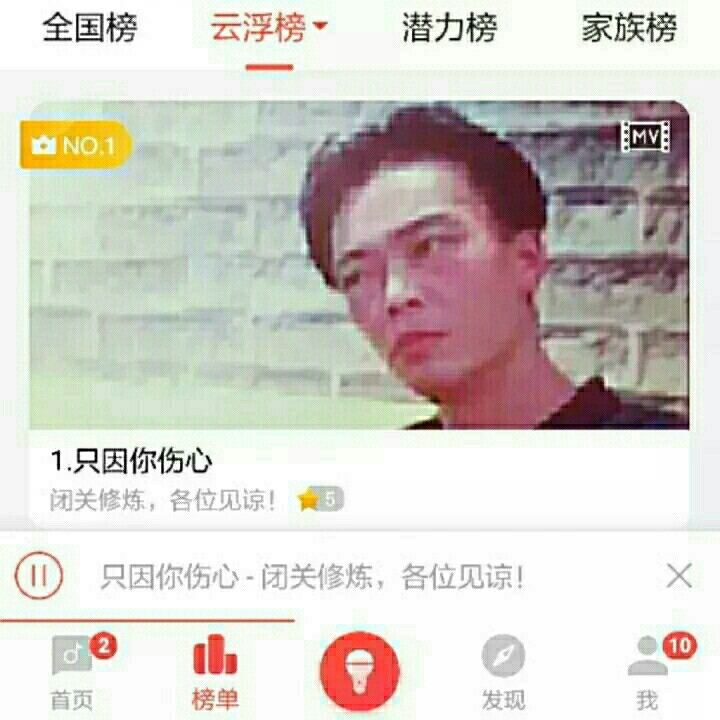The image size is (720, 720).
Task: Select the 榜单 tab
Action: point(215,671)
